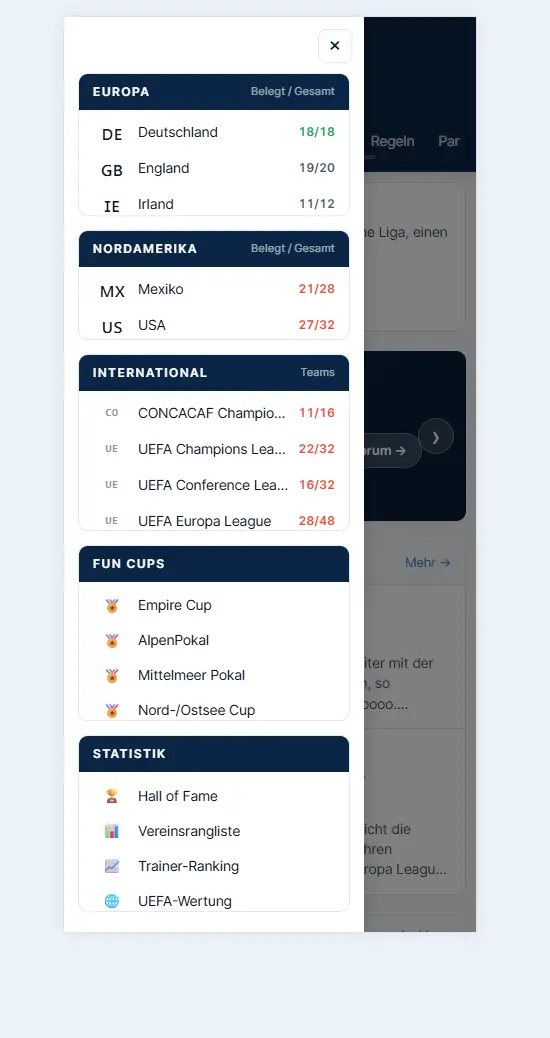
Task: Open Mexiko under Nordamerika
Action: pos(214,289)
